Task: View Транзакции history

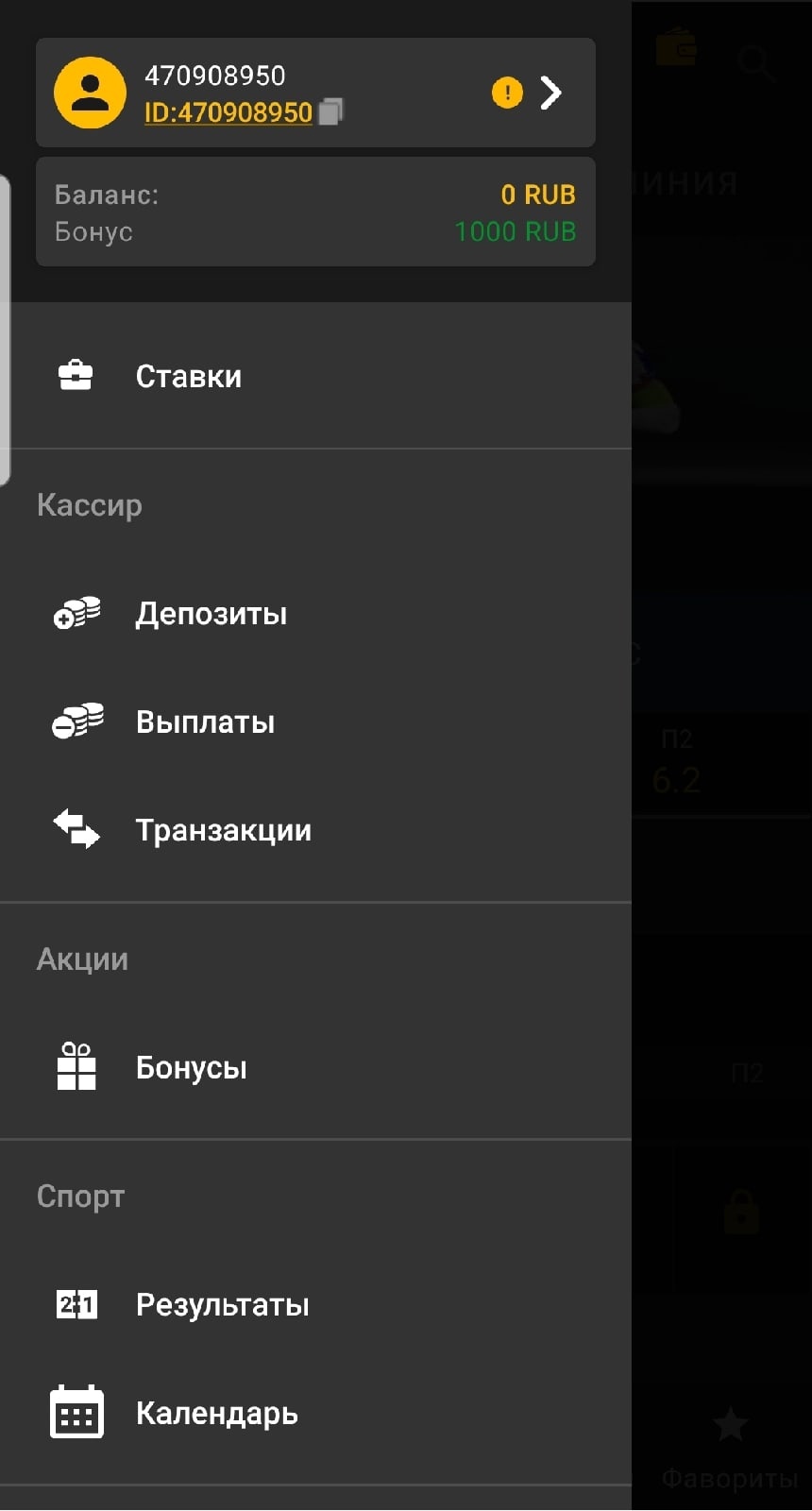Action: [x=223, y=830]
